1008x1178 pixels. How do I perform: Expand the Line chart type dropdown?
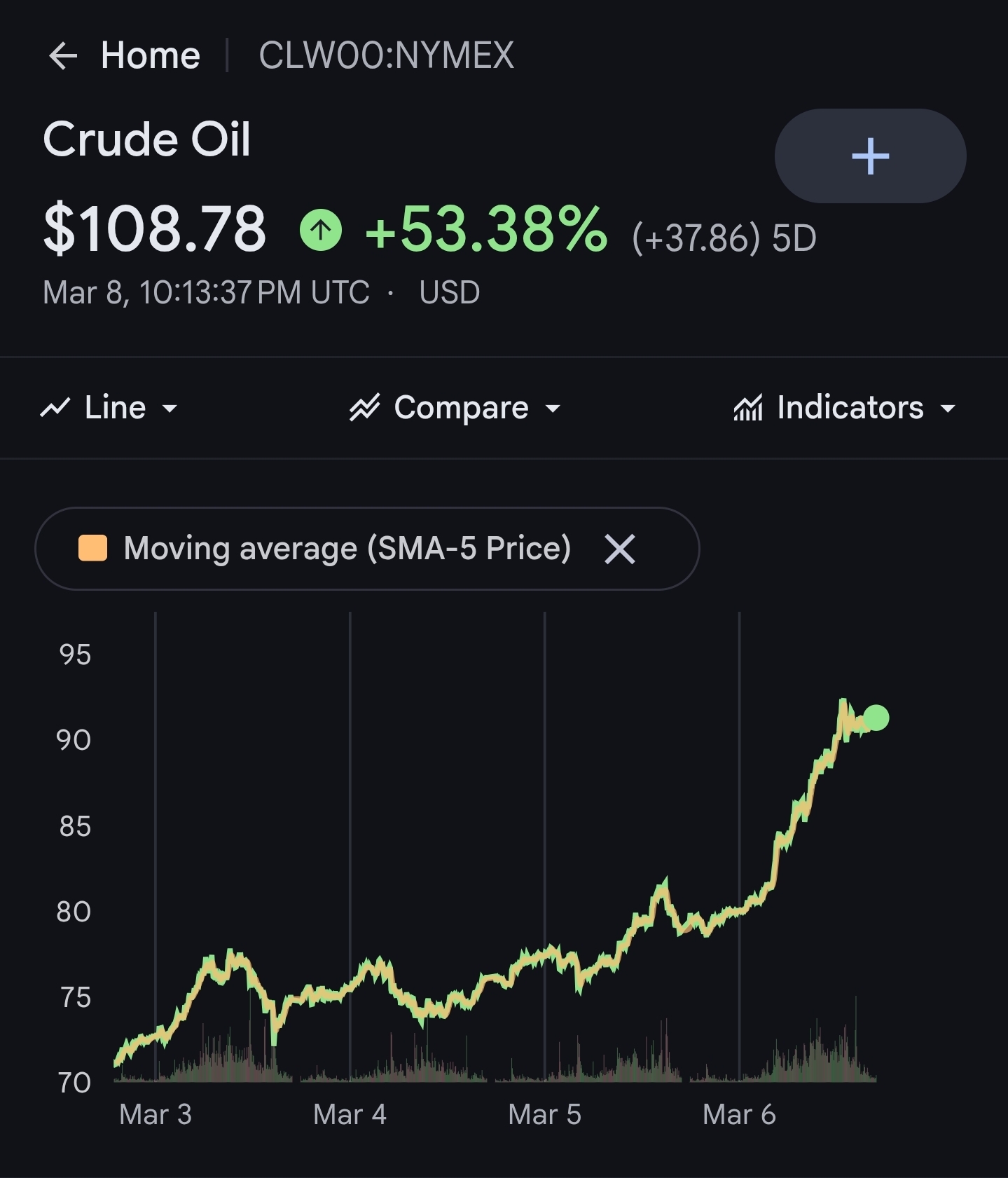tap(110, 408)
